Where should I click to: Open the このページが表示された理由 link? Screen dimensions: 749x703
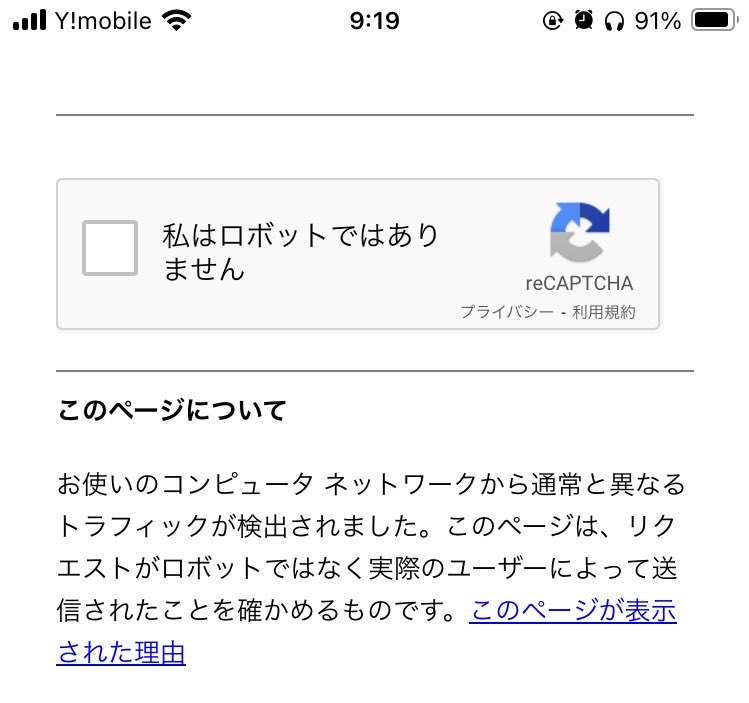[x=572, y=611]
